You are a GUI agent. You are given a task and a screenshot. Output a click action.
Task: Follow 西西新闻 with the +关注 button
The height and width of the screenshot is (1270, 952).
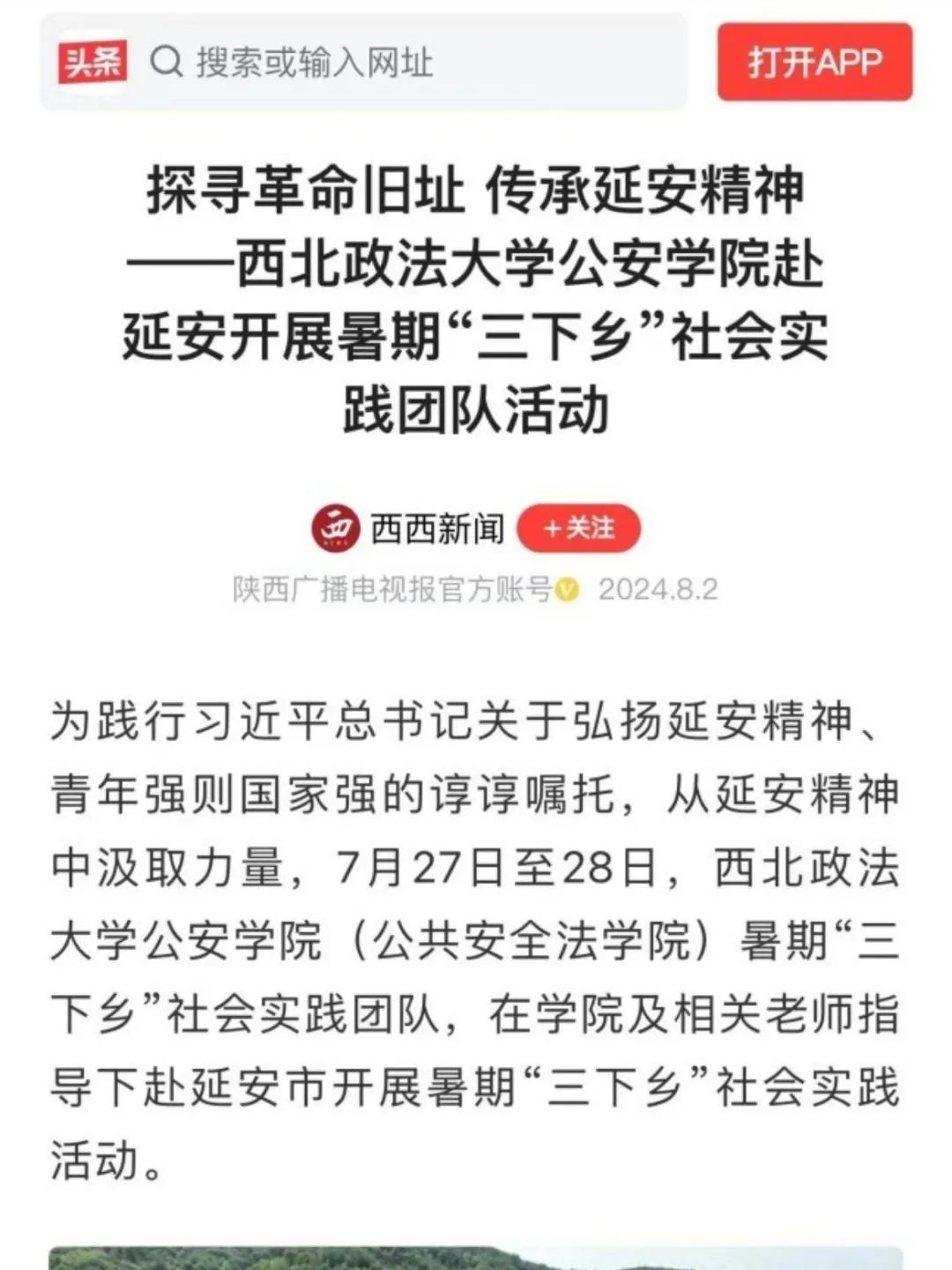[578, 528]
